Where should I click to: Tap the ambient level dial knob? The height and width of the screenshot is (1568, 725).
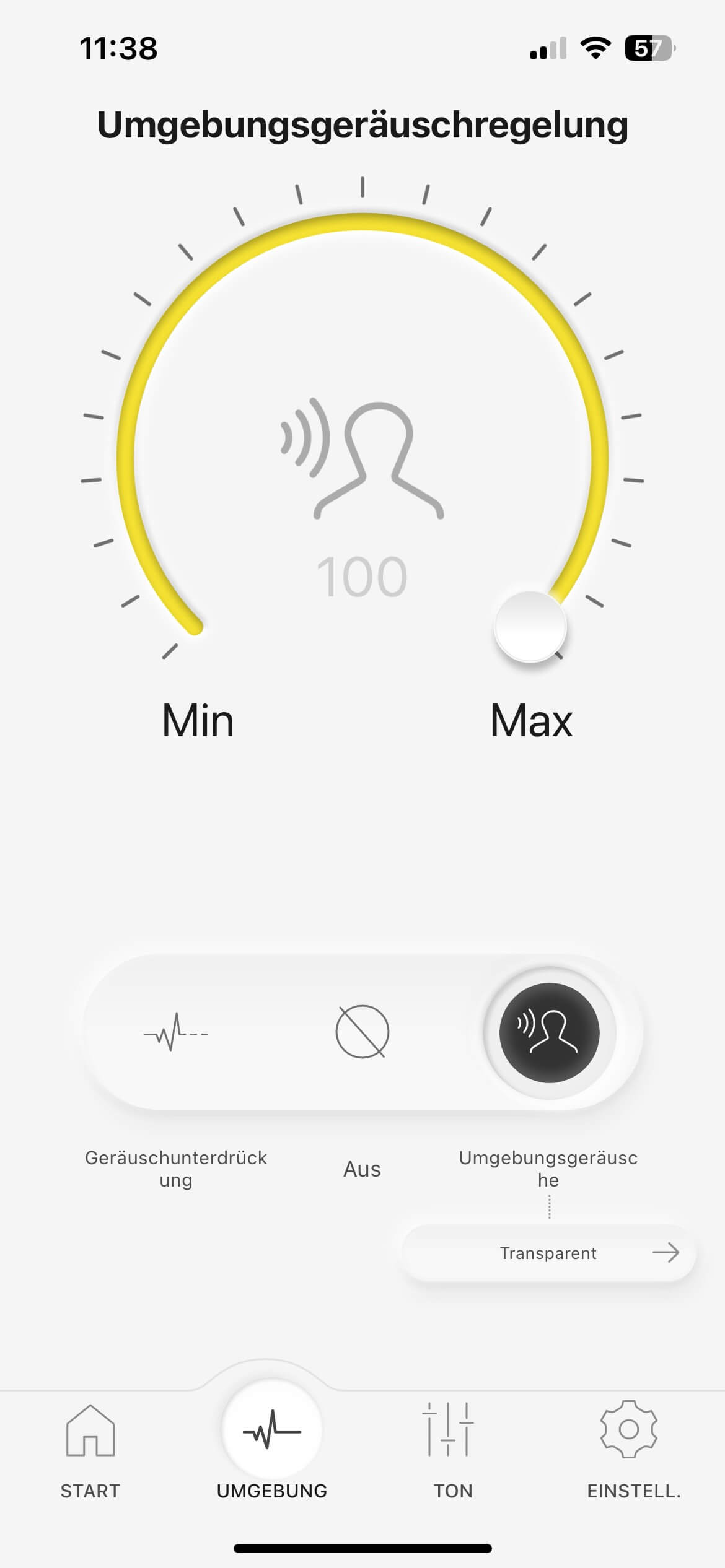tap(530, 627)
